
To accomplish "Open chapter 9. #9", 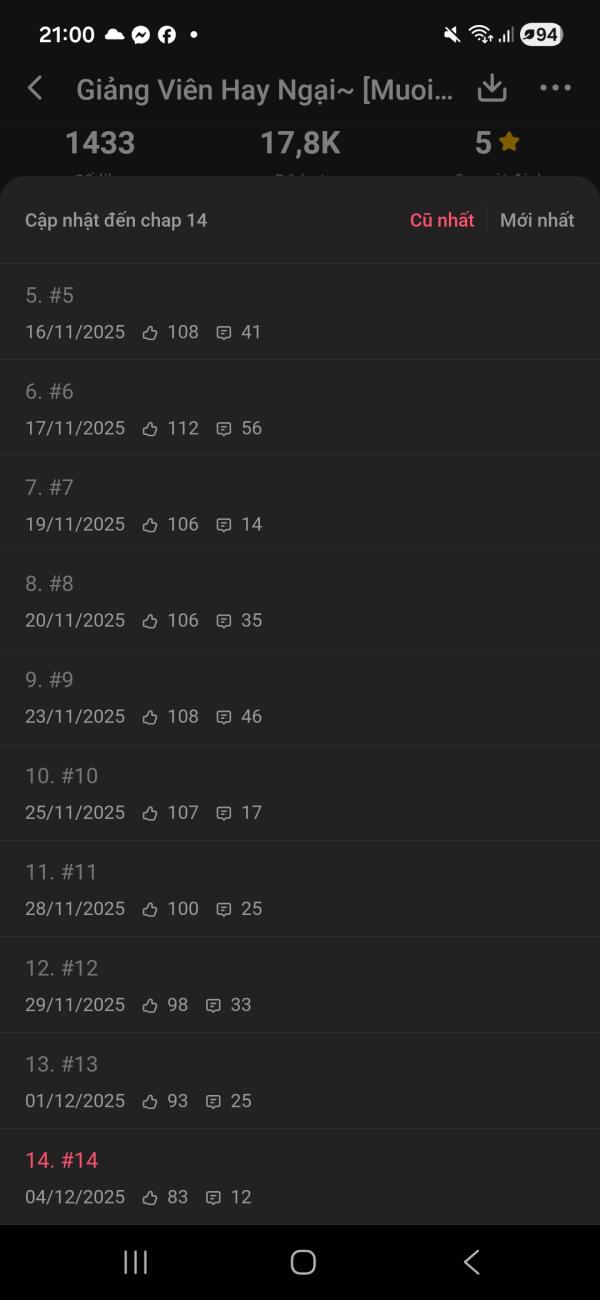I will click(x=300, y=696).
